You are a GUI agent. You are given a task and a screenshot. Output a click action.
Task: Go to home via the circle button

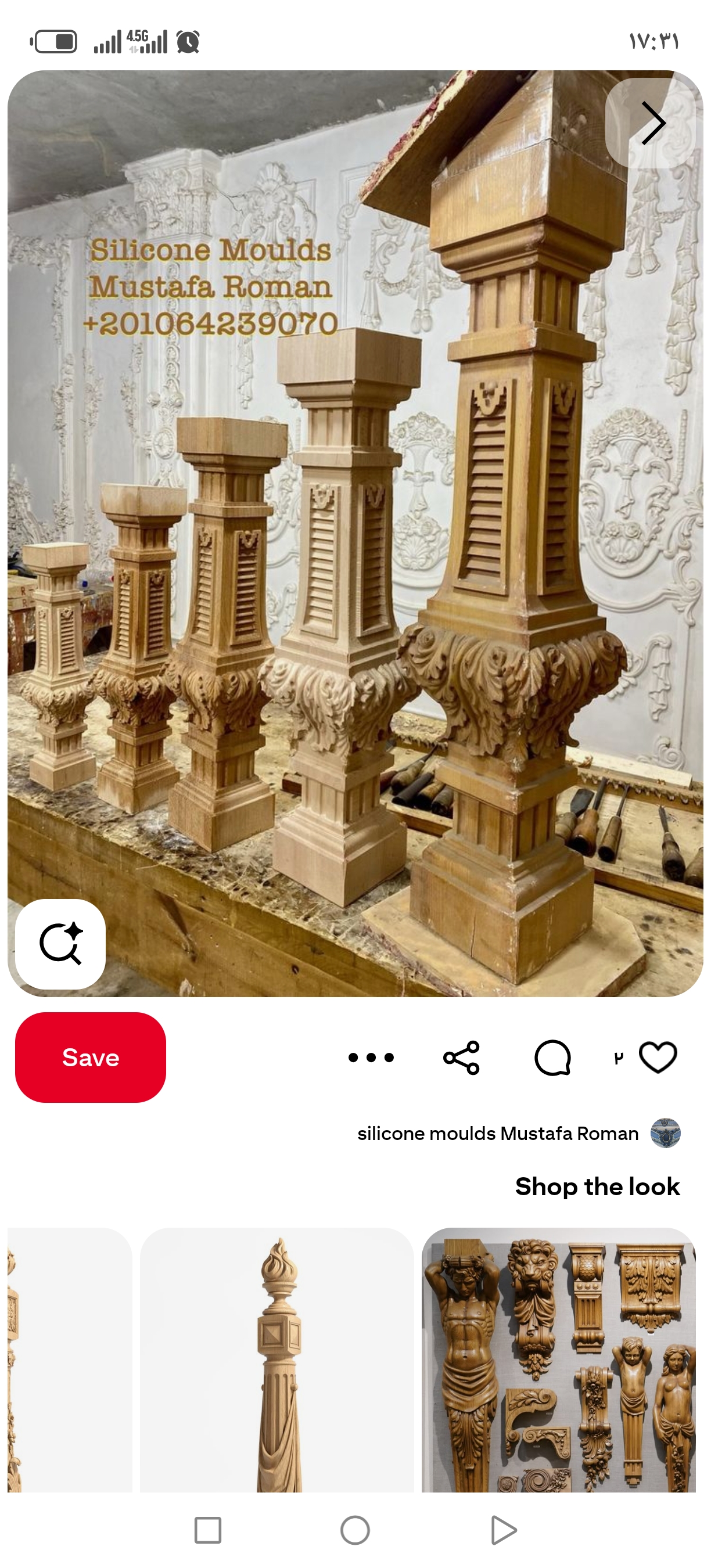[x=355, y=1530]
